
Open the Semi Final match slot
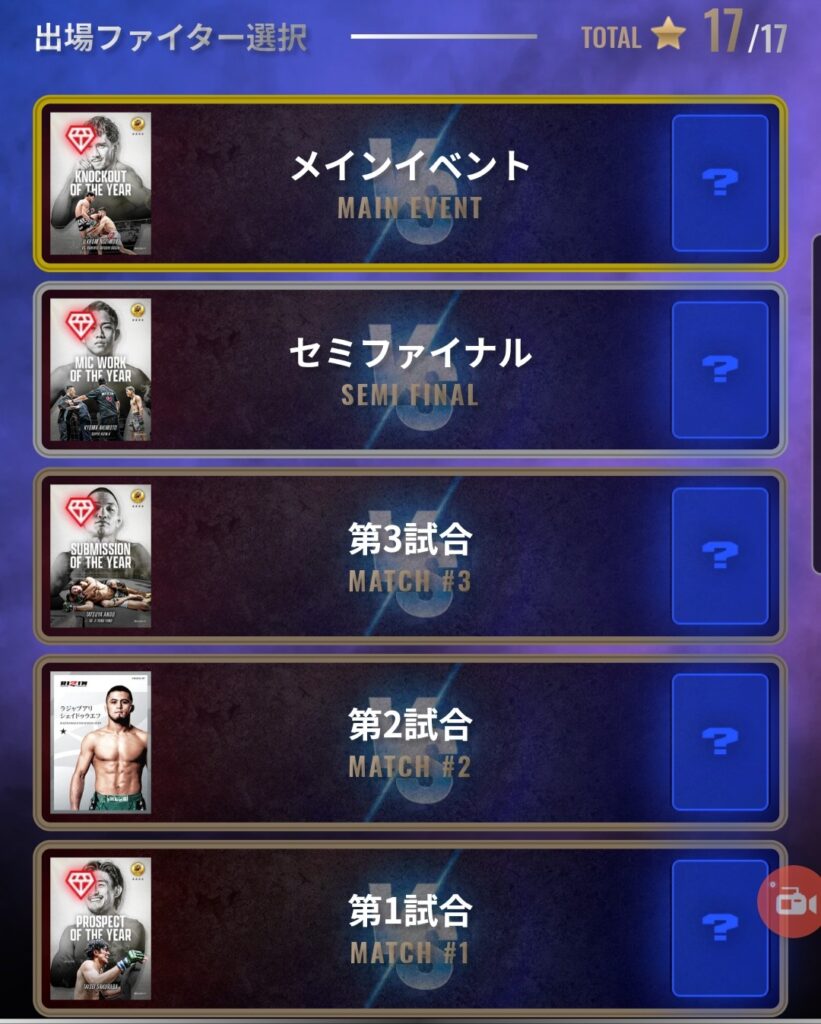(x=410, y=370)
